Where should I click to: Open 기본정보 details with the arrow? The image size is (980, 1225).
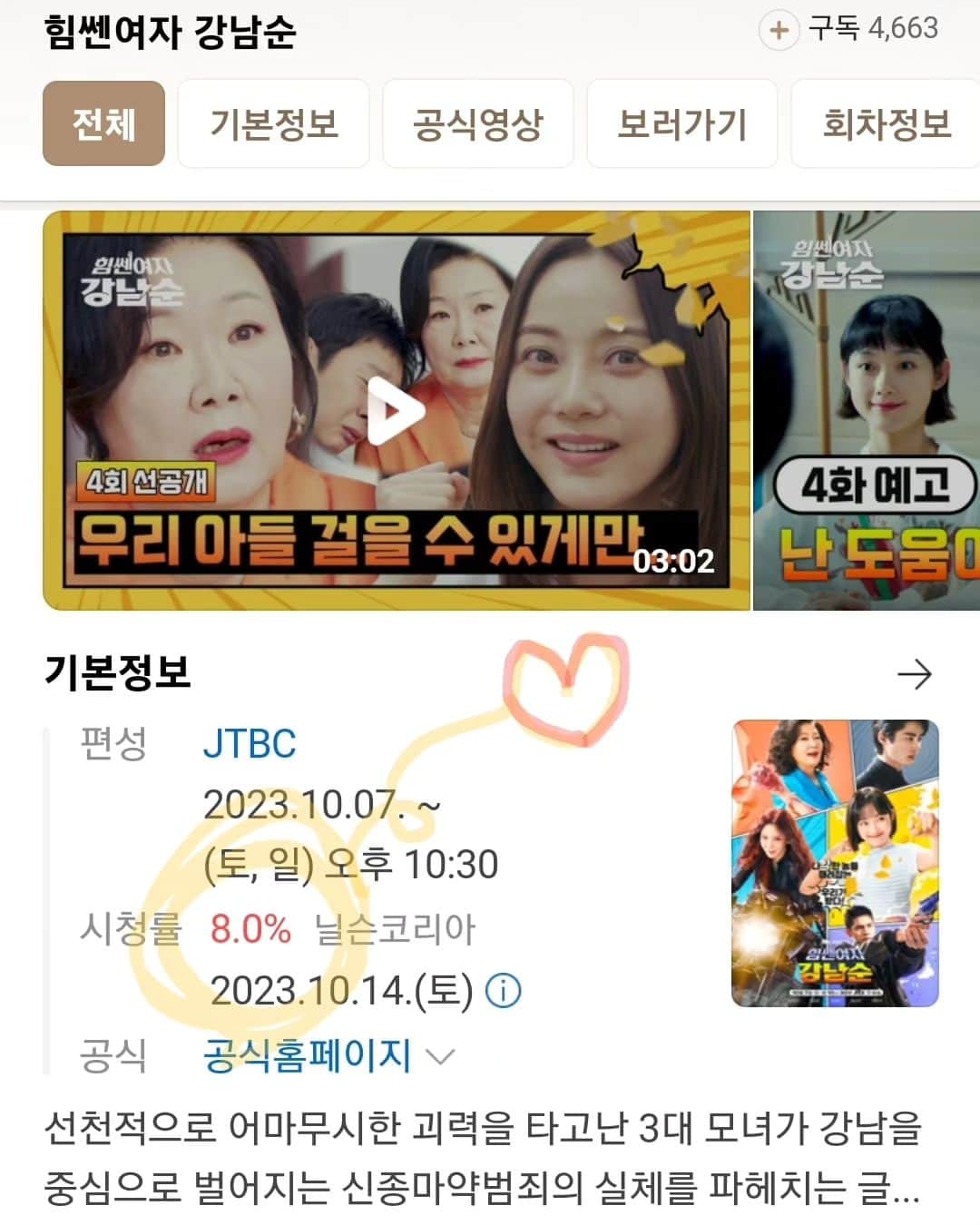pos(914,674)
